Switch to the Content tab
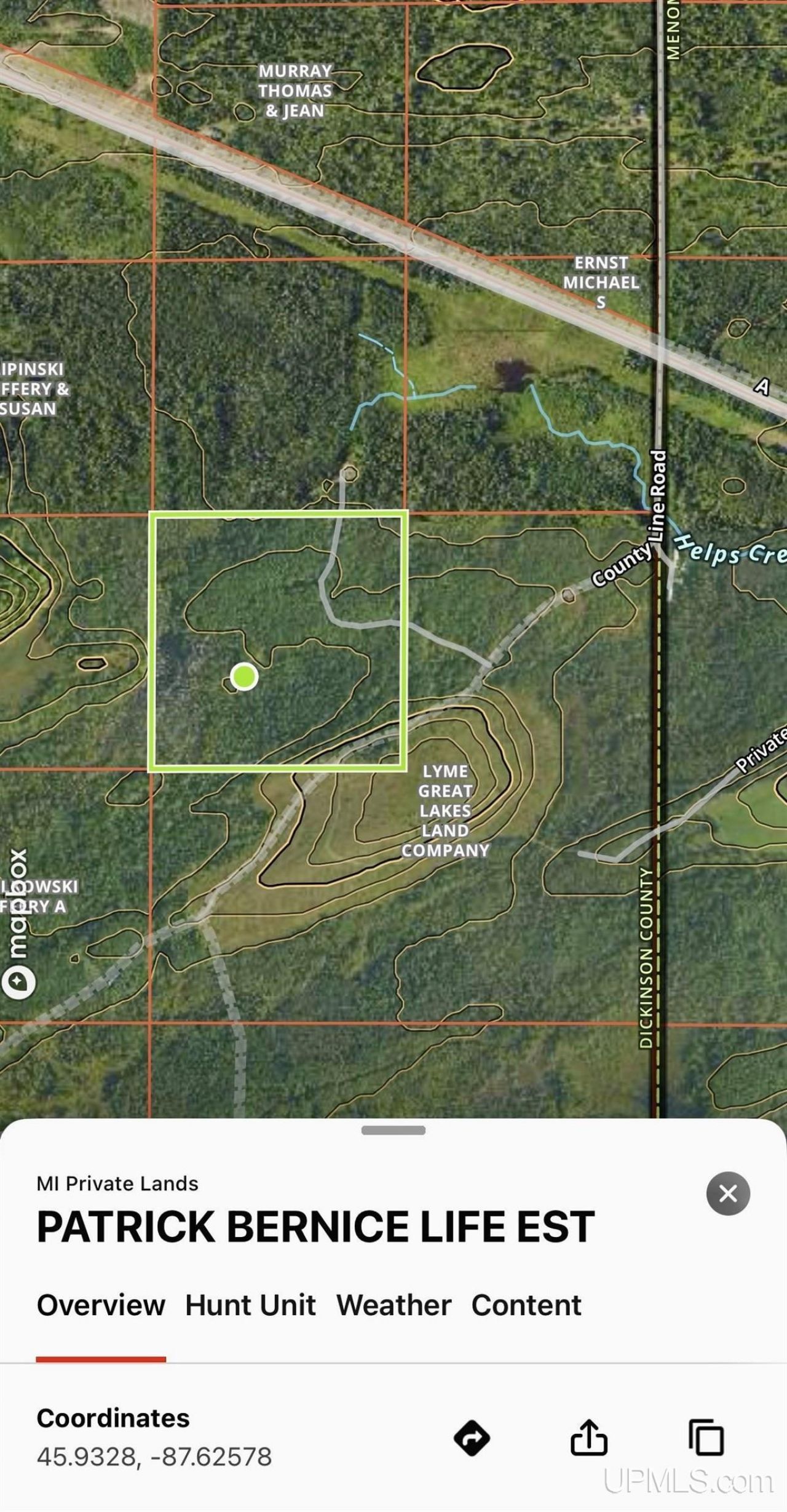This screenshot has width=787, height=1512. tap(526, 1305)
